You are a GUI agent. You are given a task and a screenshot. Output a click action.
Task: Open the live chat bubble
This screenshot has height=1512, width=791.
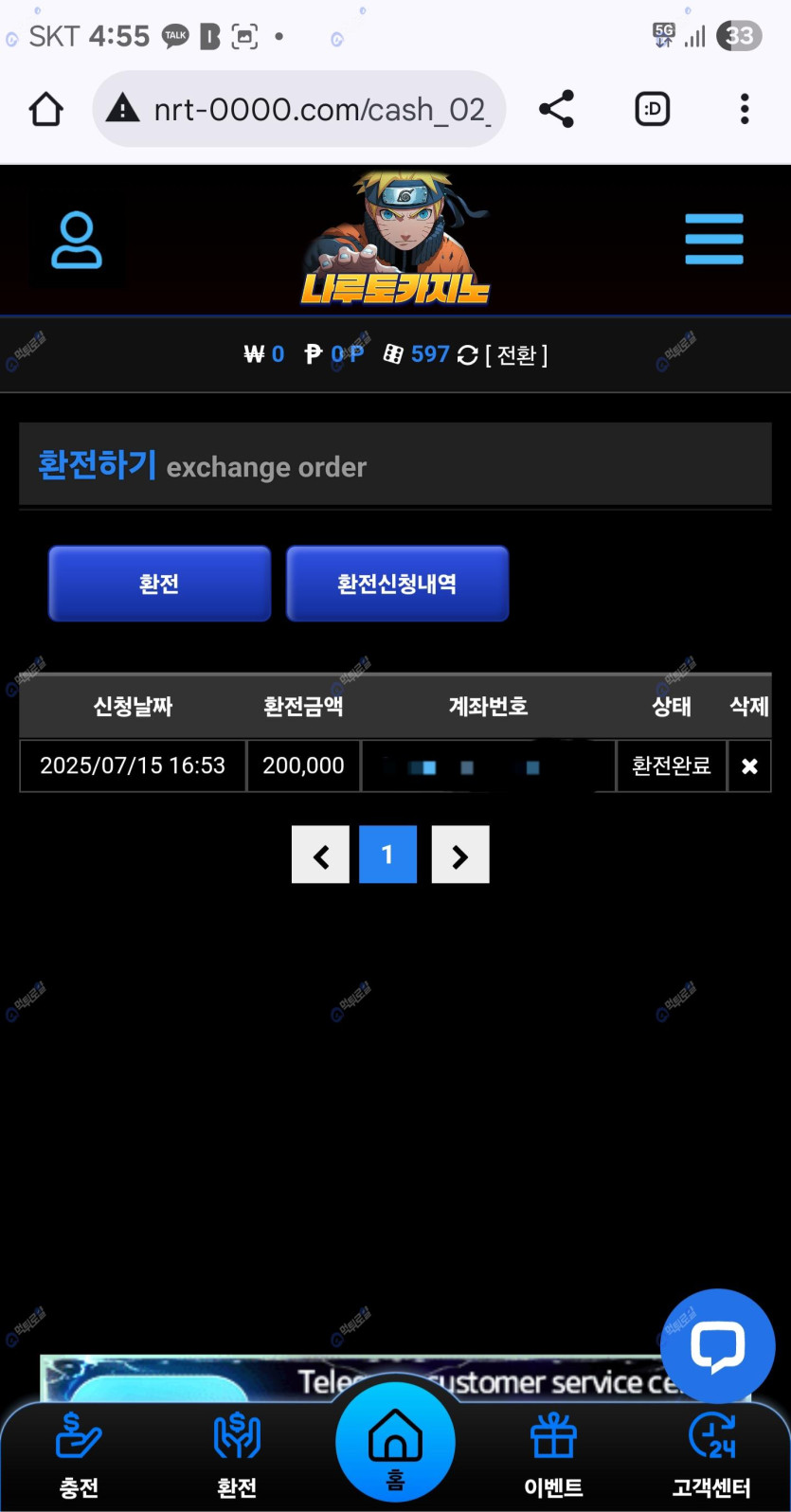click(x=717, y=1345)
